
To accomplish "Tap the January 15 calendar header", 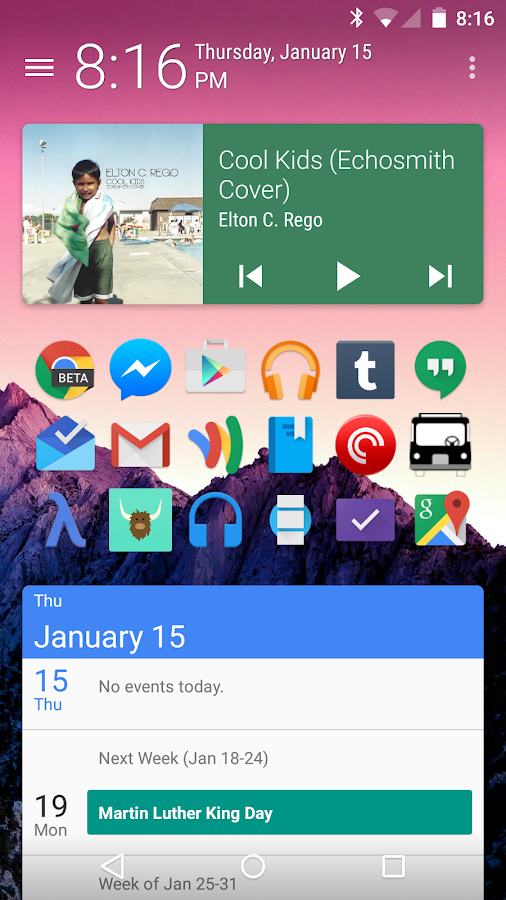I will tap(253, 622).
